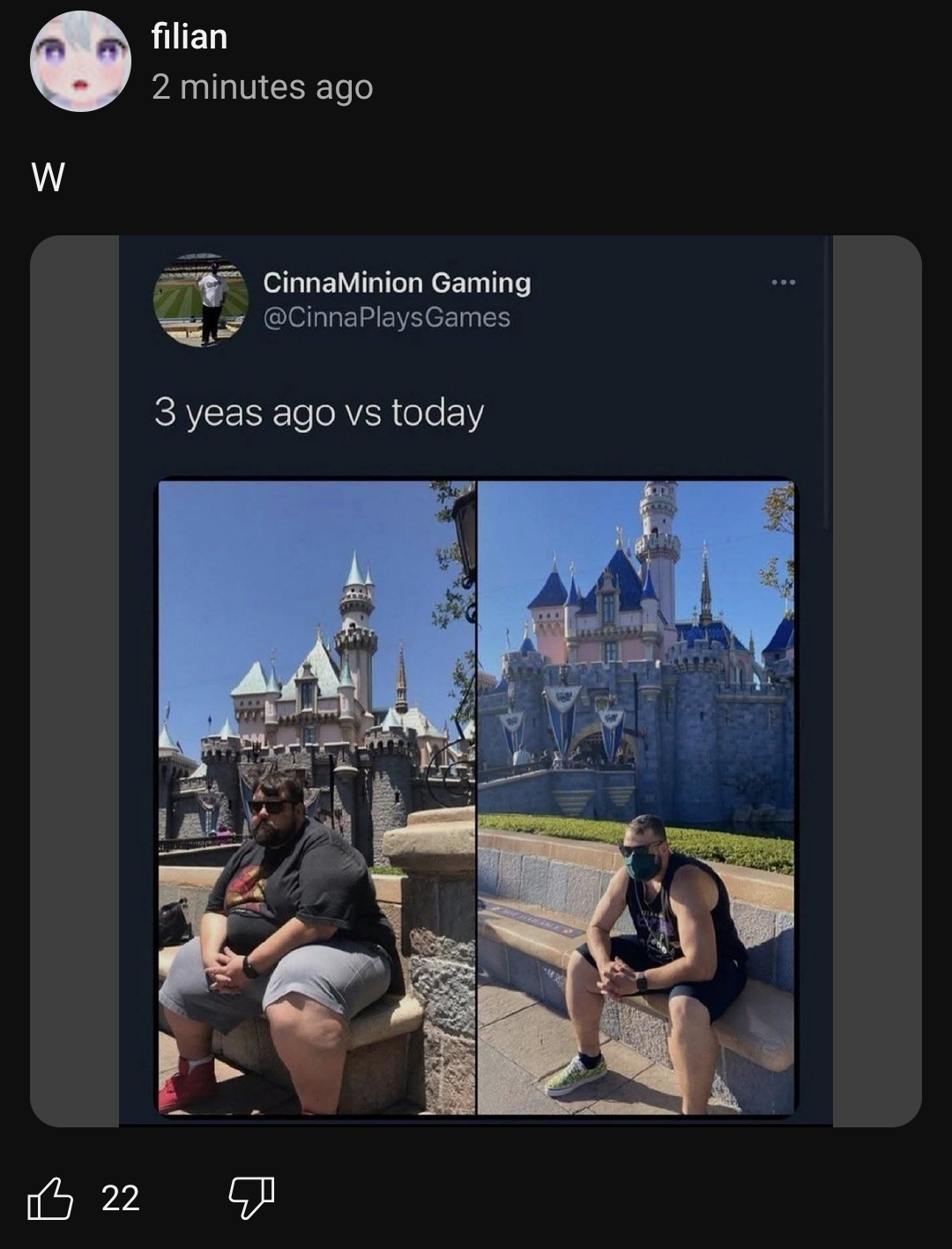Open filian's channel avatar
The width and height of the screenshot is (952, 1249).
(x=80, y=62)
